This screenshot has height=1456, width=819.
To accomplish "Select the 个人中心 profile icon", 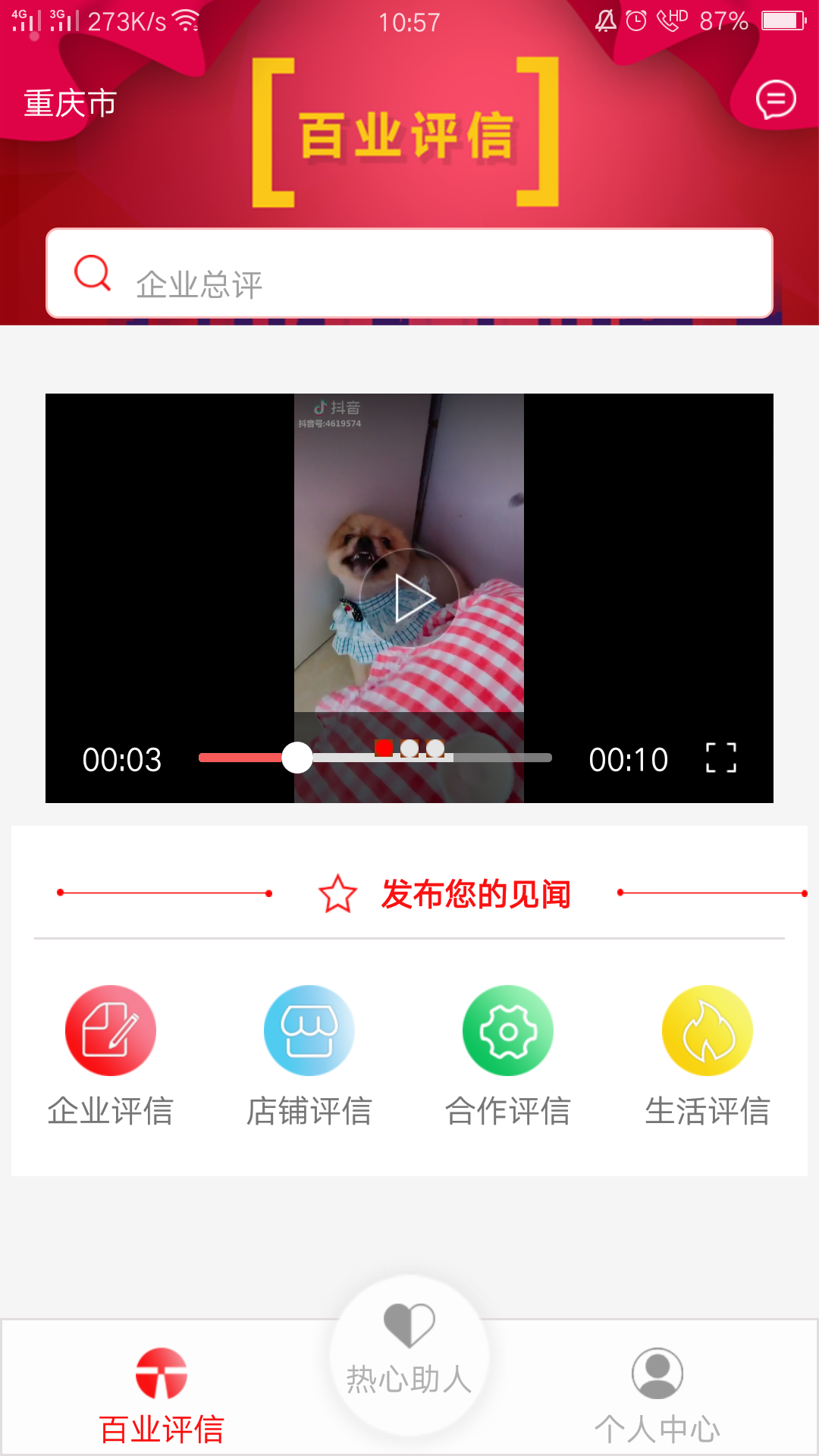I will (x=657, y=1374).
